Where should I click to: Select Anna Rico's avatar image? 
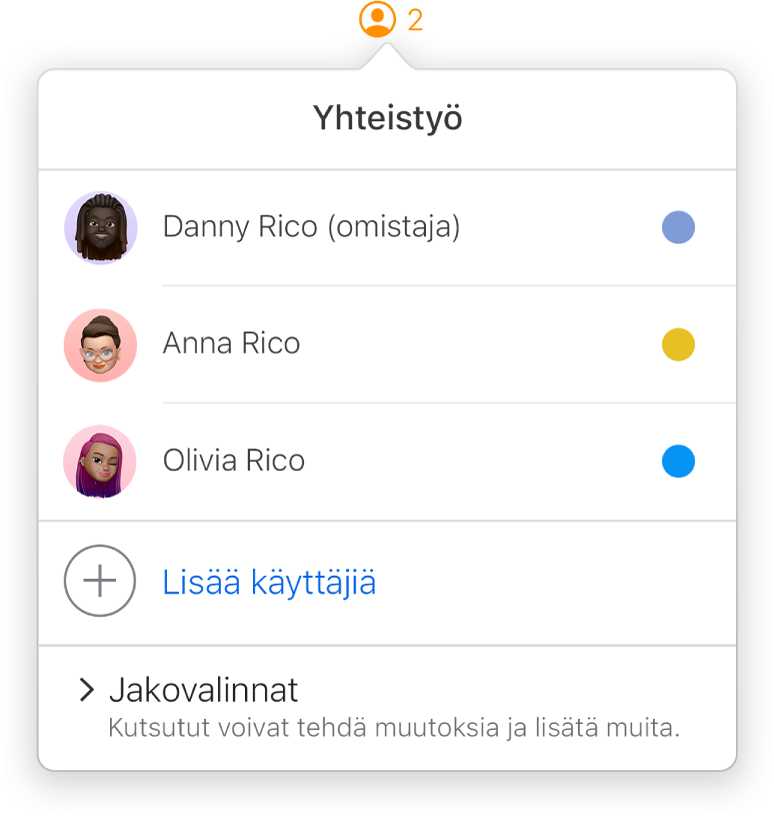click(99, 344)
